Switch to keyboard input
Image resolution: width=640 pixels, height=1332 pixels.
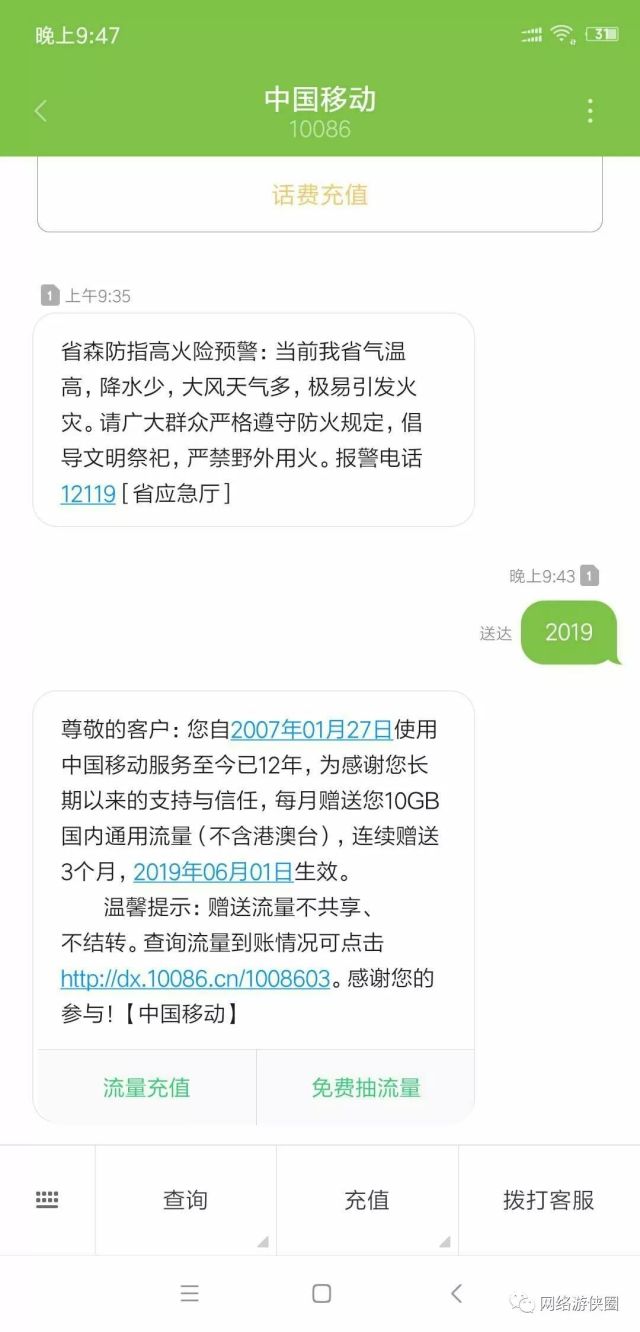[47, 1200]
